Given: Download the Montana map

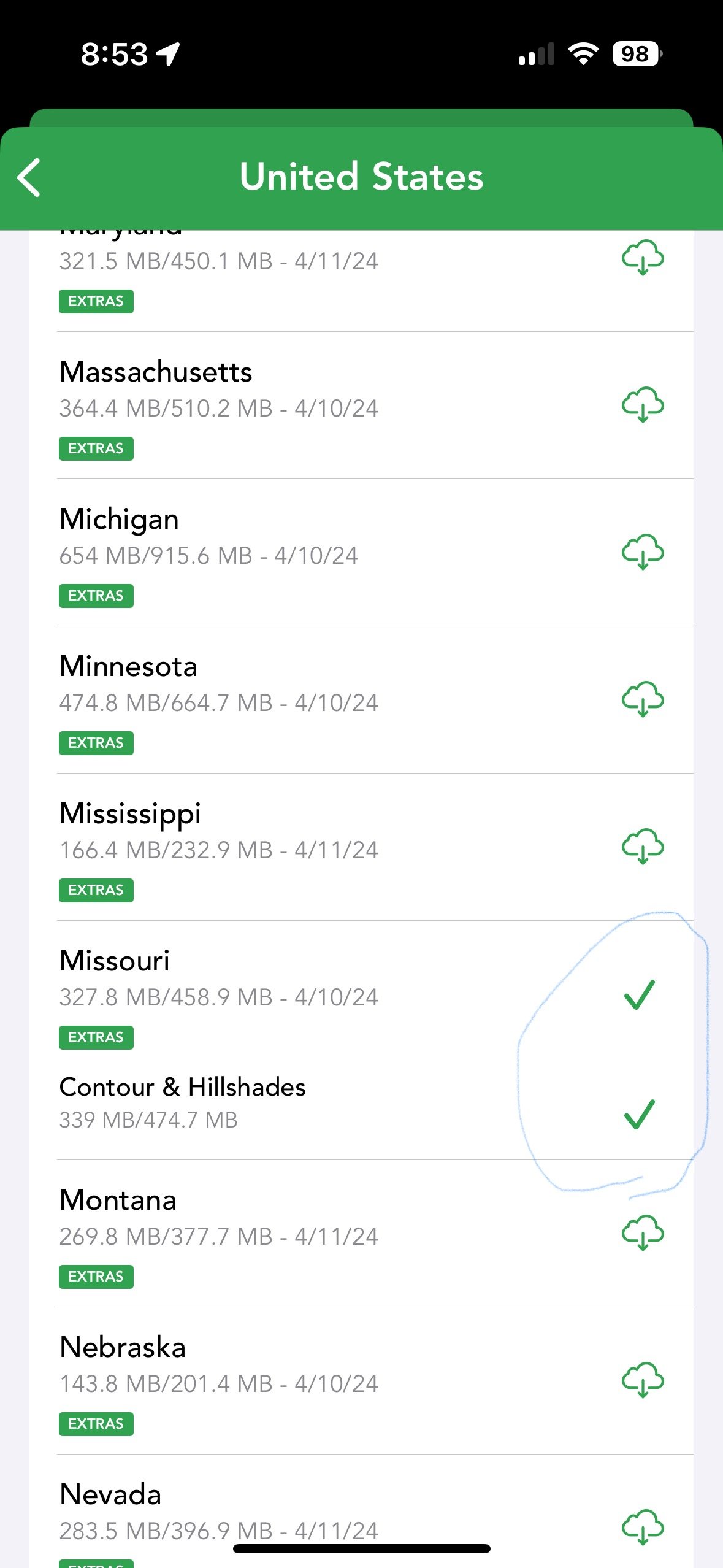Looking at the screenshot, I should pos(643,1233).
